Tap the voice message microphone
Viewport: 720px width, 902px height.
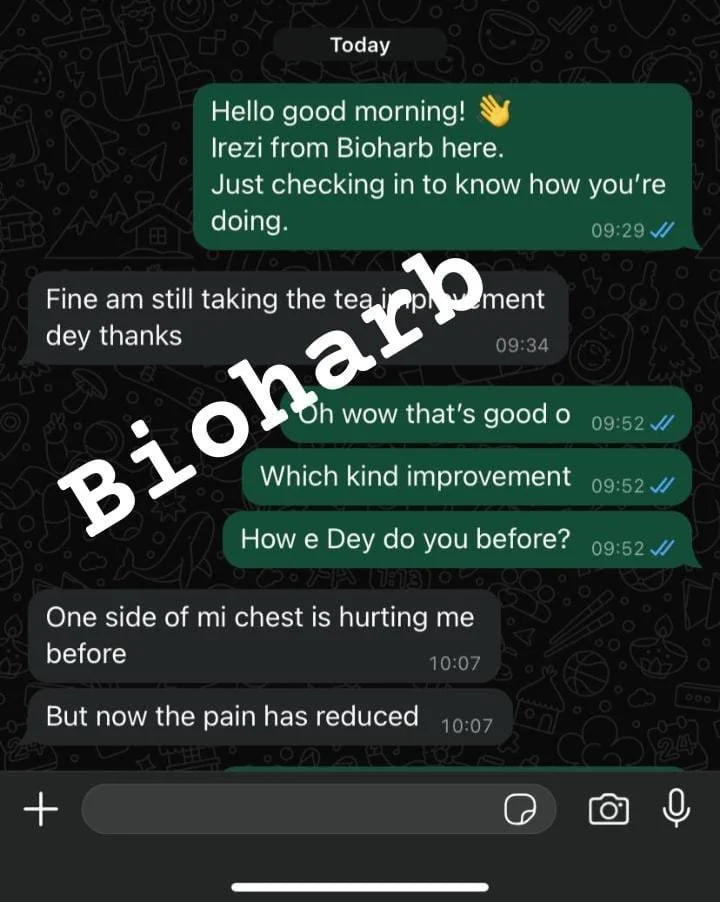pyautogui.click(x=677, y=808)
